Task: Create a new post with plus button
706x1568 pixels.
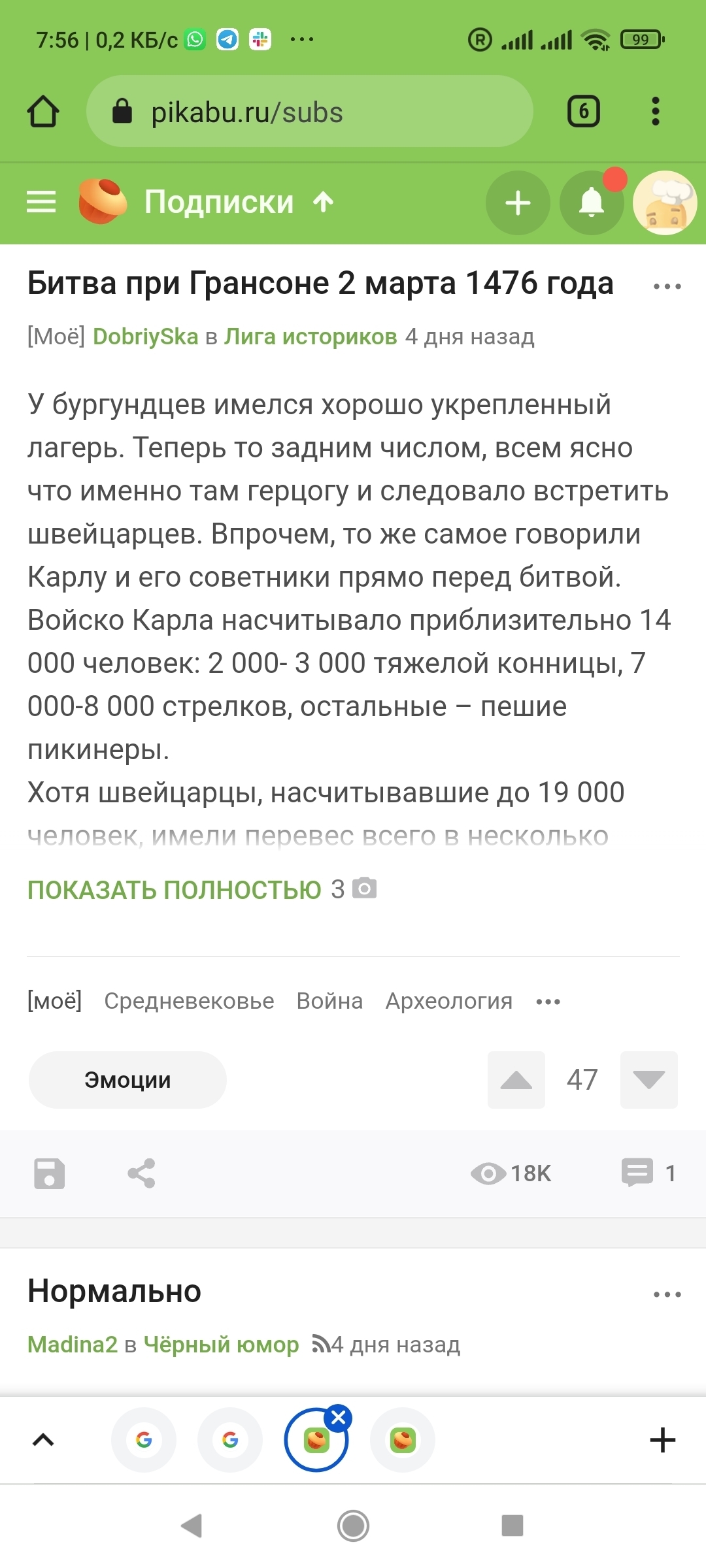Action: [x=518, y=203]
